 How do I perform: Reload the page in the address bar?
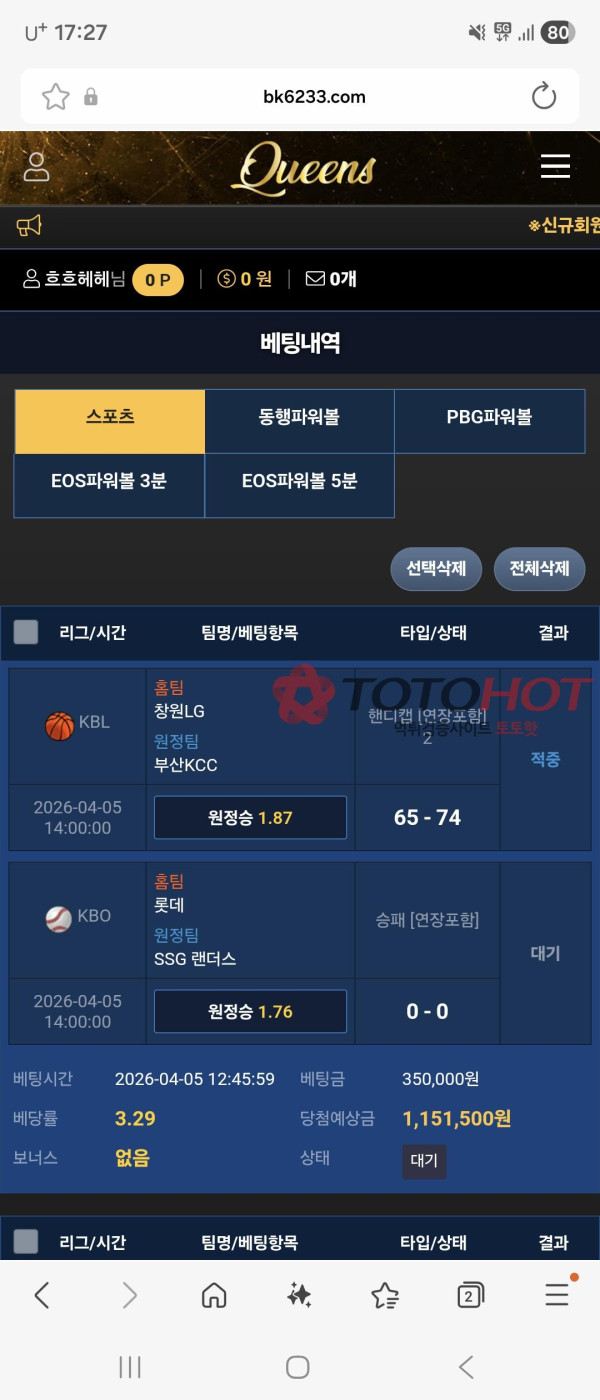pyautogui.click(x=543, y=97)
